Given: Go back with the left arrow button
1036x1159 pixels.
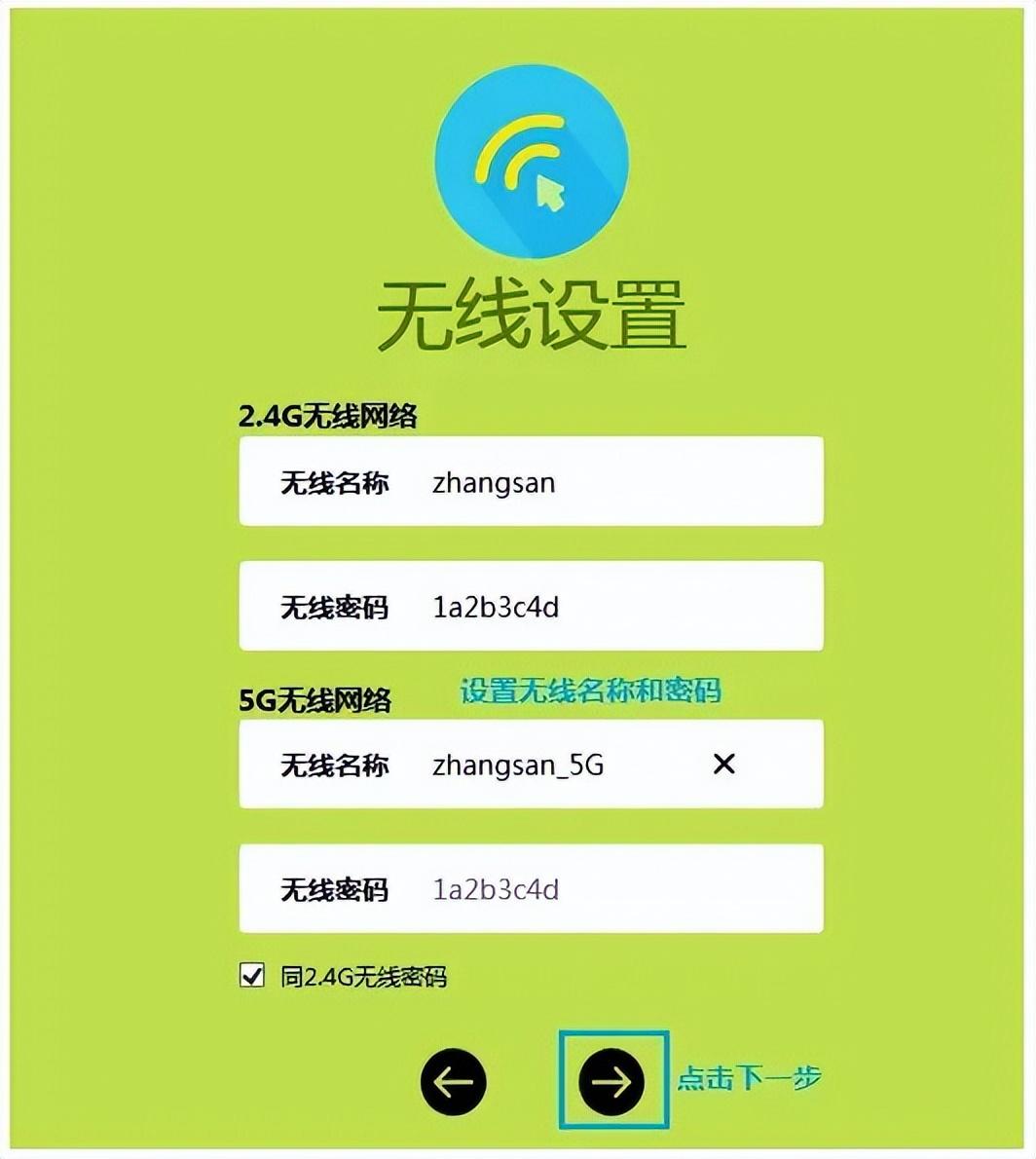Looking at the screenshot, I should pos(454,1082).
